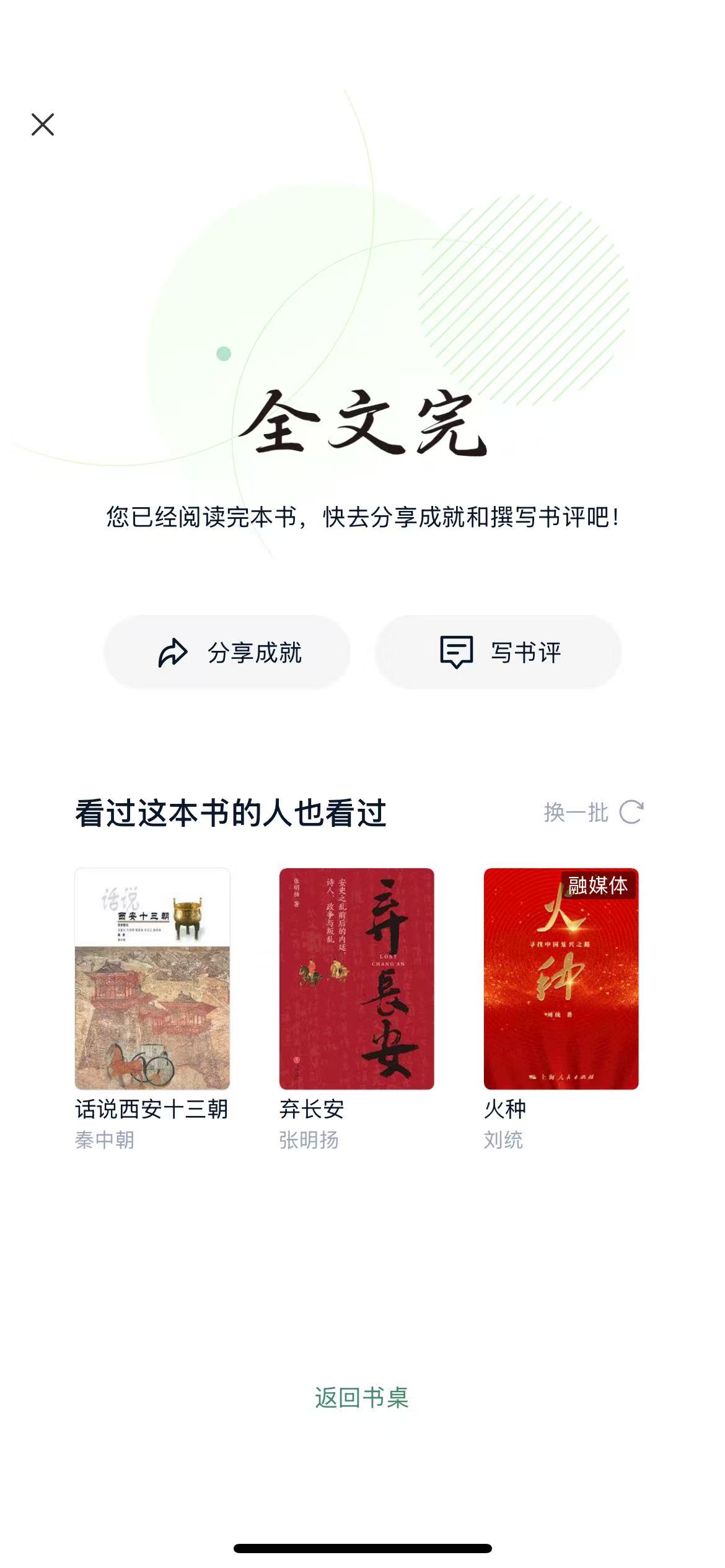Screen dimensions: 725x1568
Task: Close the finished-reading page with X
Action: pyautogui.click(x=43, y=124)
